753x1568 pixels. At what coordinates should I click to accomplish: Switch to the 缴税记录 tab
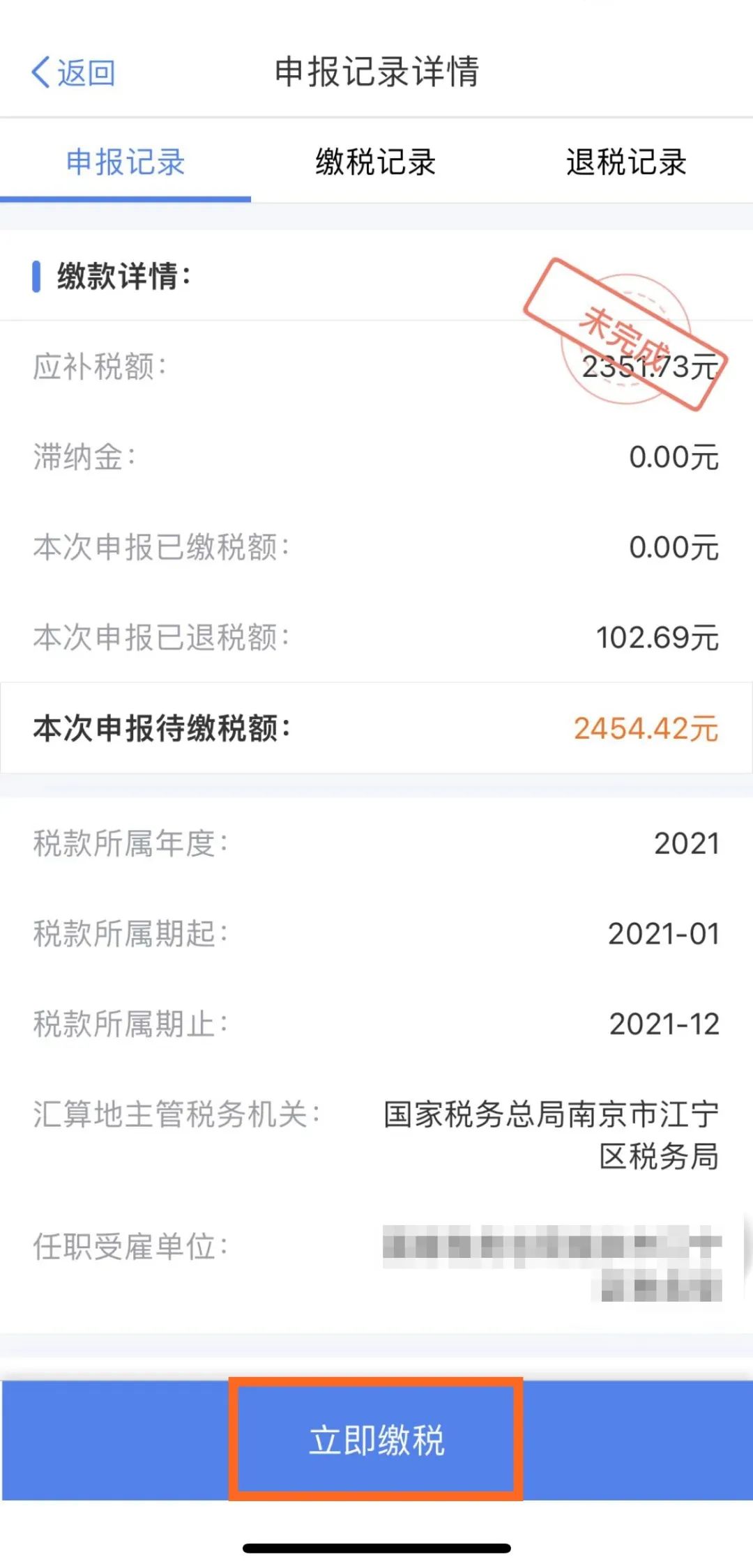[376, 162]
